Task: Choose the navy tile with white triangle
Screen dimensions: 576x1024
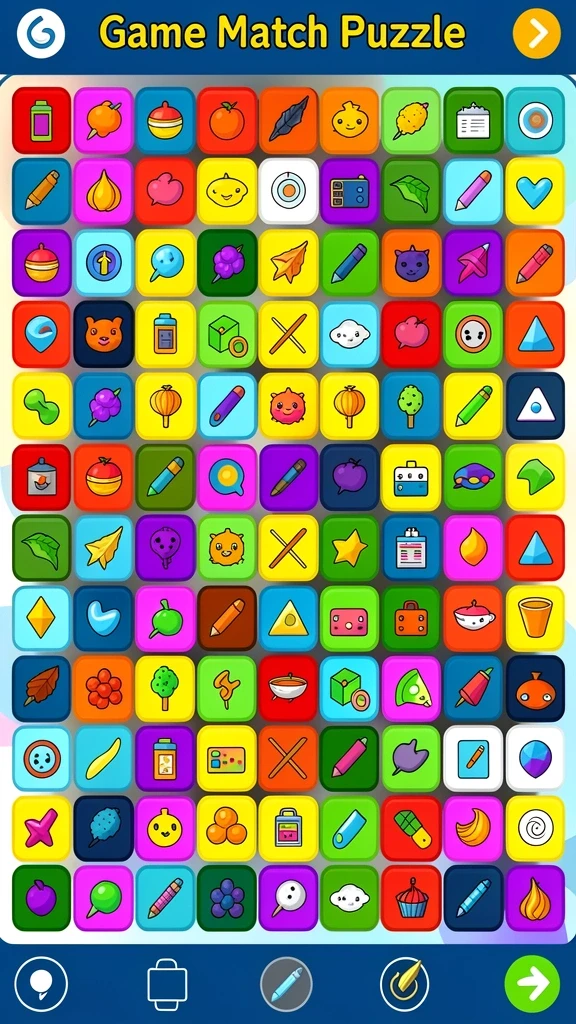Action: (535, 406)
